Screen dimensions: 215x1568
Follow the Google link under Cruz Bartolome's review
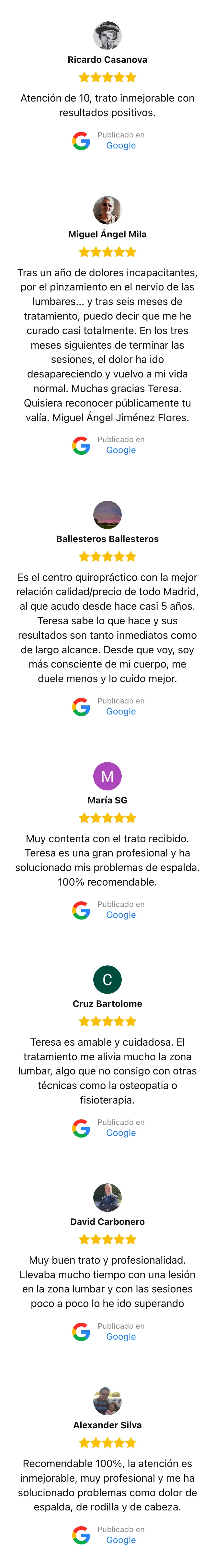pyautogui.click(x=120, y=1133)
